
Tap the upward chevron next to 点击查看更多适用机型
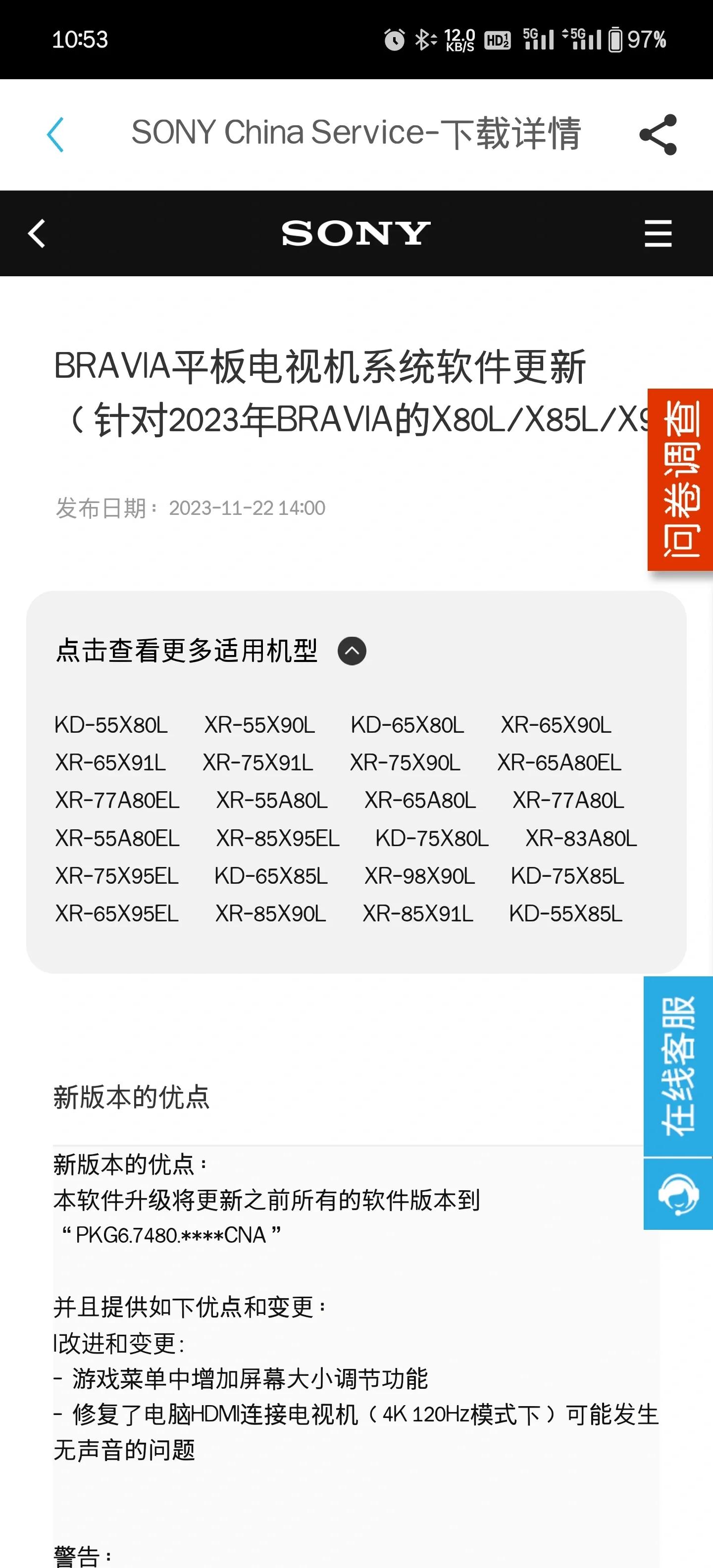352,651
